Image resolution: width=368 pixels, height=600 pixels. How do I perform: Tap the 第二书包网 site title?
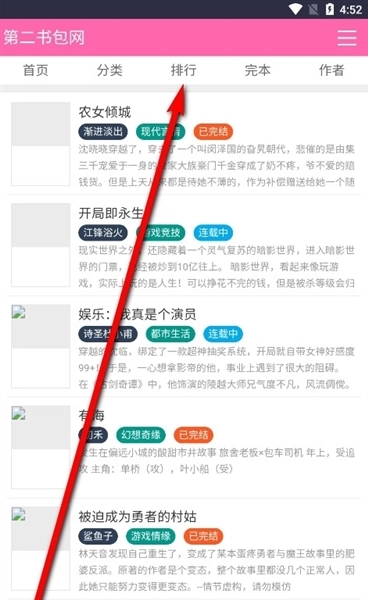(44, 38)
